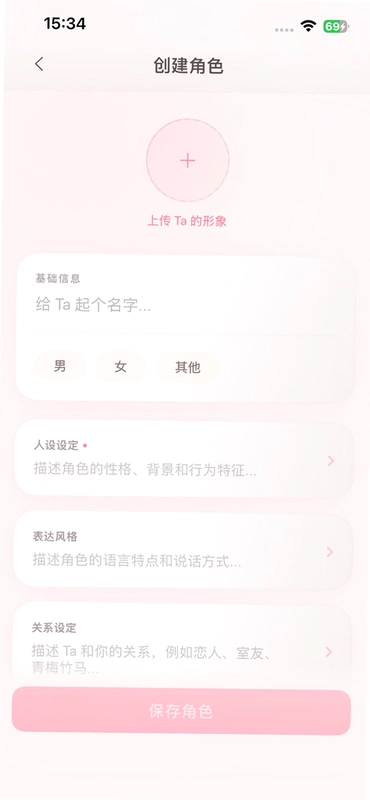Select 男 gender chip
This screenshot has height=800, width=370.
pyautogui.click(x=60, y=366)
